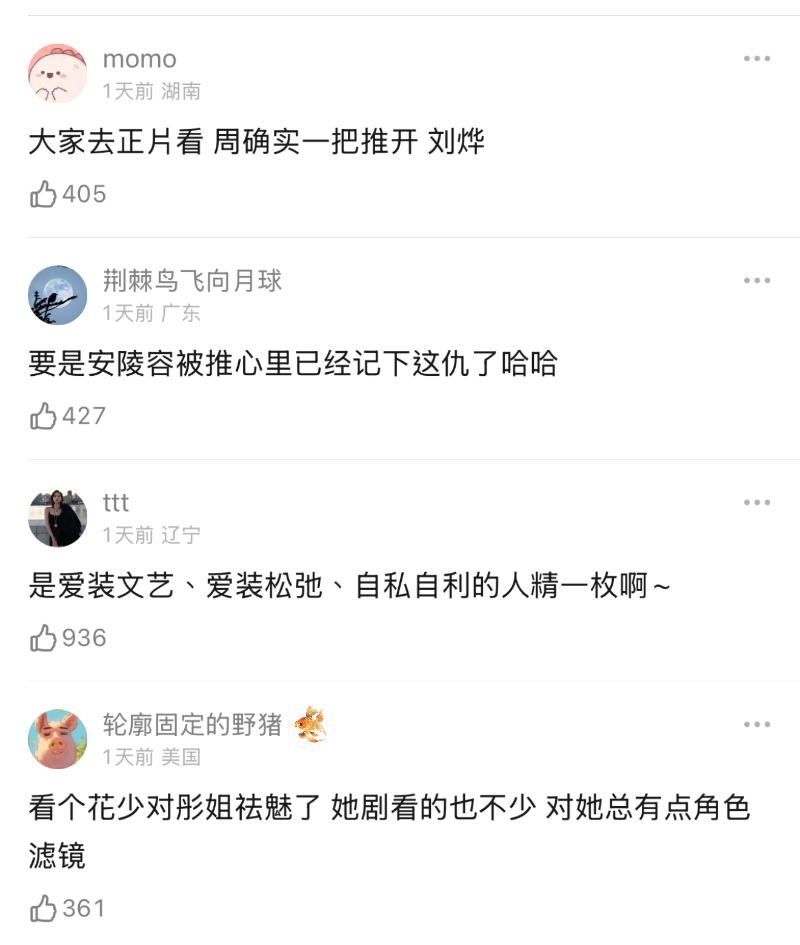Tap the username 荆棘鸟飞向月球

pos(193,281)
